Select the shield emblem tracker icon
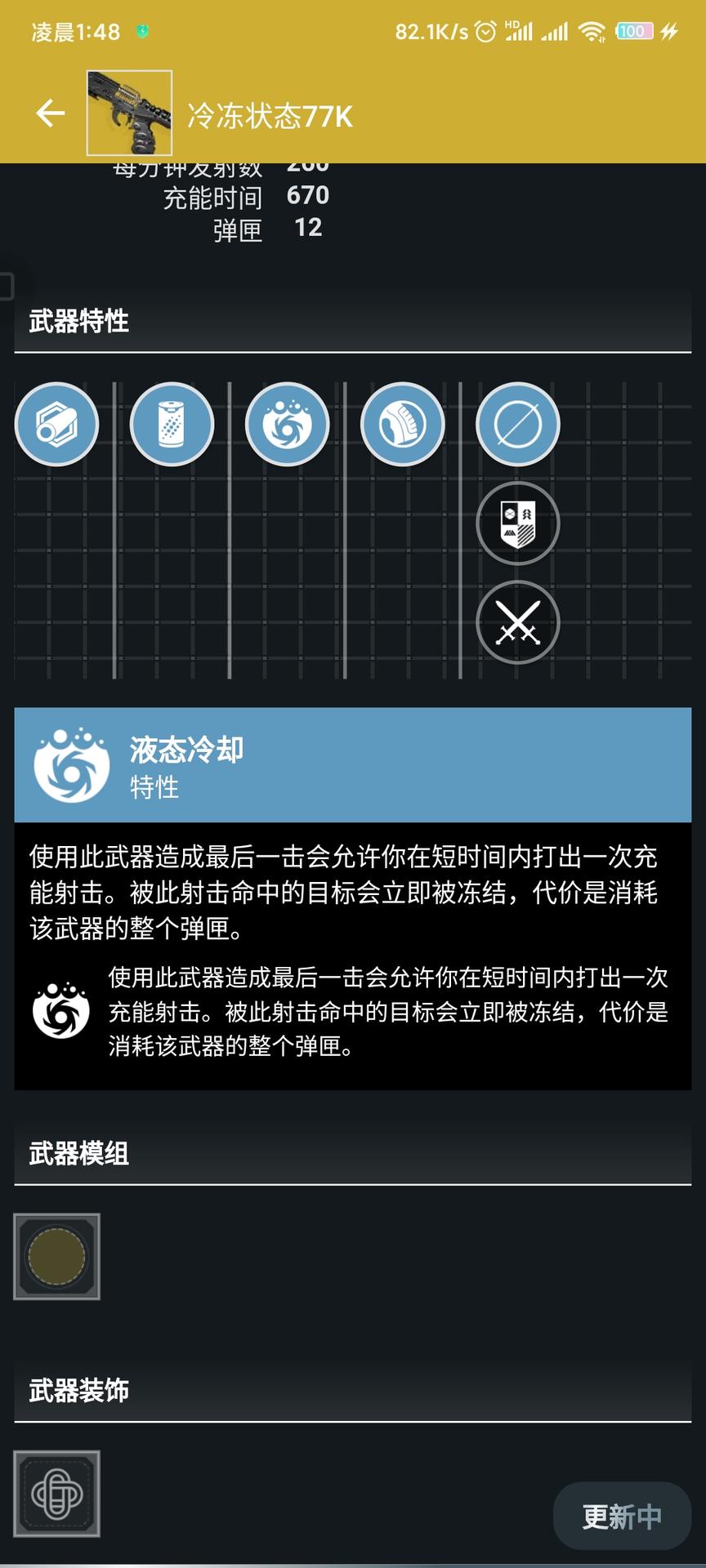 point(518,523)
